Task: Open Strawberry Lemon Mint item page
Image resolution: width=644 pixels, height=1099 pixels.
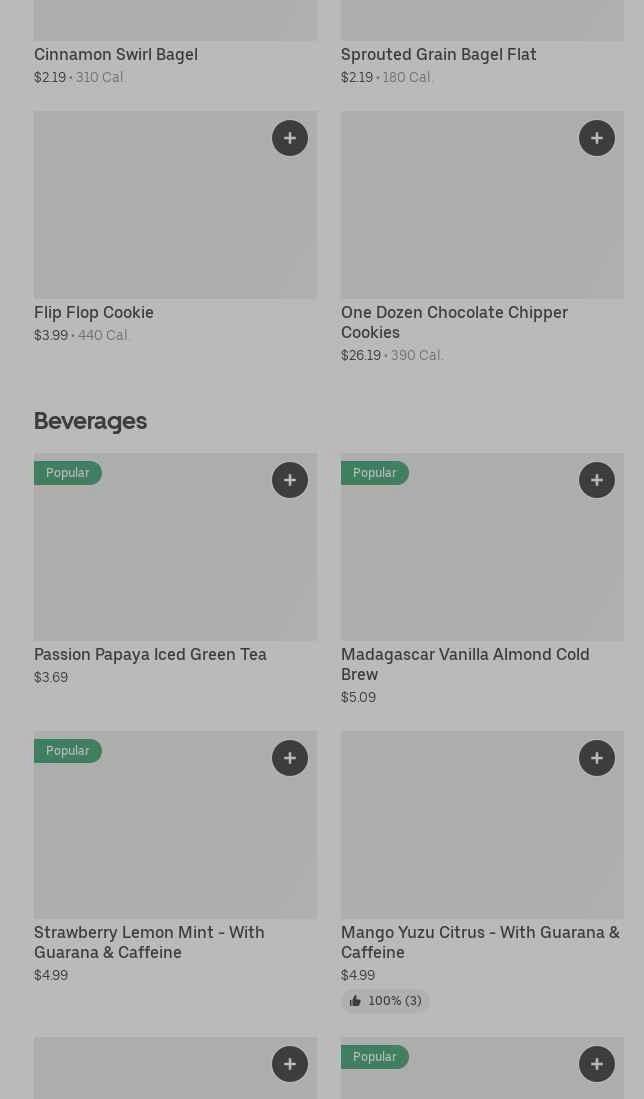Action: coord(149,942)
